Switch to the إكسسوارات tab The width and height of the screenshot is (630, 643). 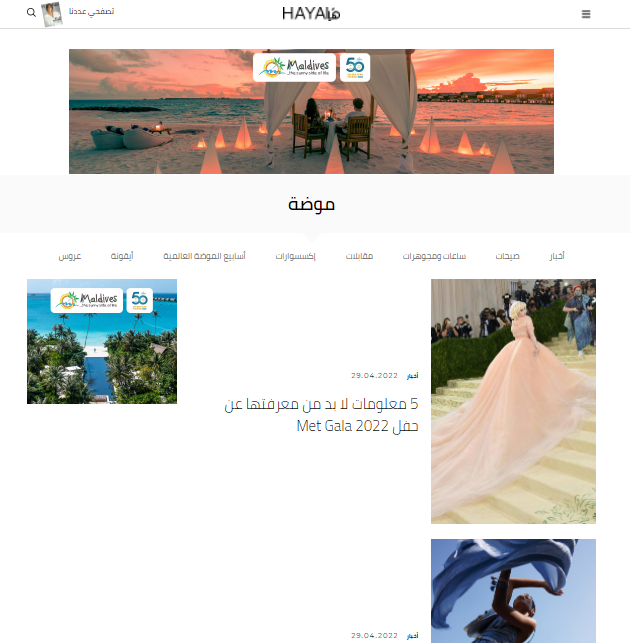tap(295, 256)
